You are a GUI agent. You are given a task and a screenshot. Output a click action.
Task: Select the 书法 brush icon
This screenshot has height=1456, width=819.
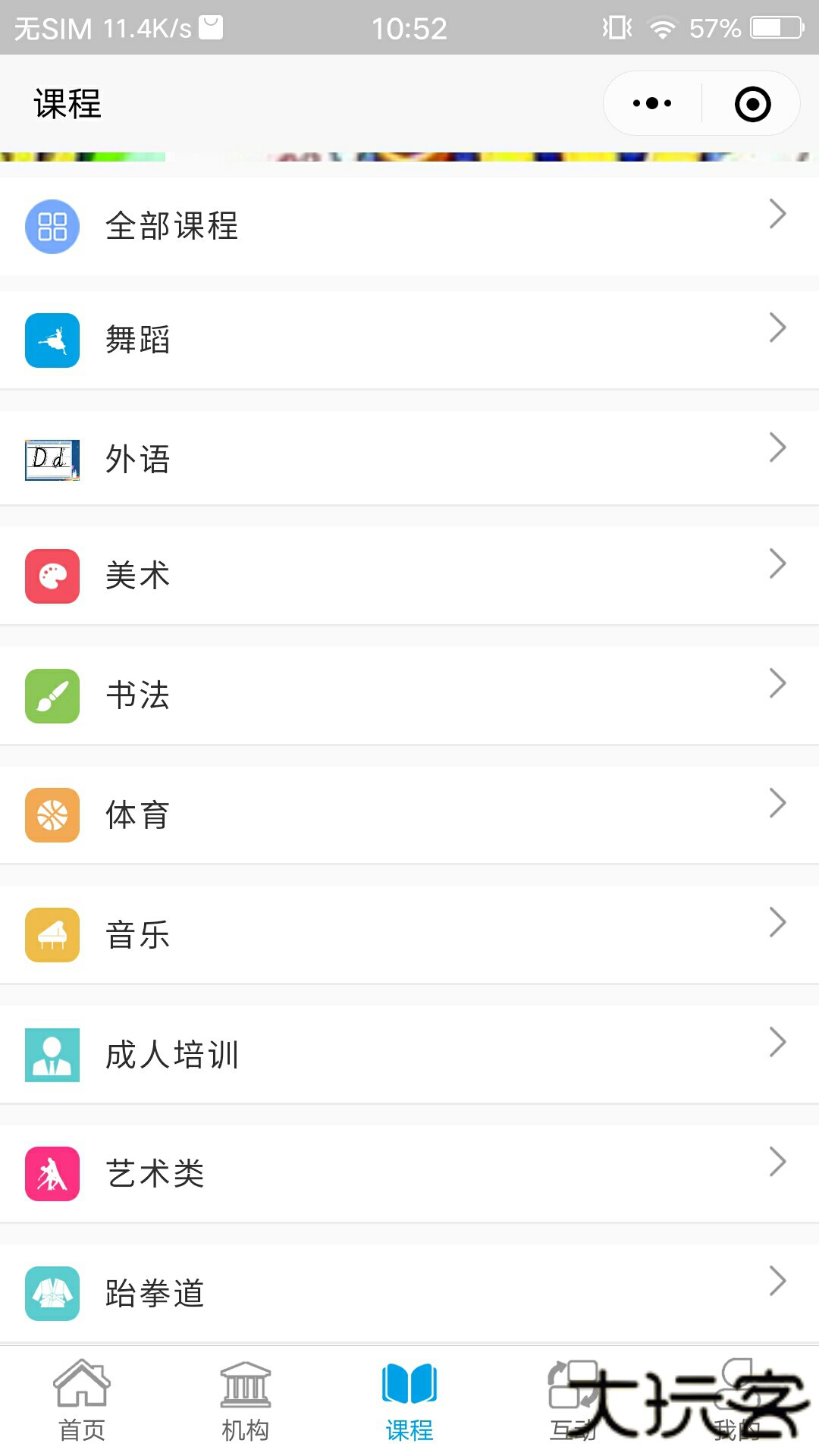[x=52, y=694]
